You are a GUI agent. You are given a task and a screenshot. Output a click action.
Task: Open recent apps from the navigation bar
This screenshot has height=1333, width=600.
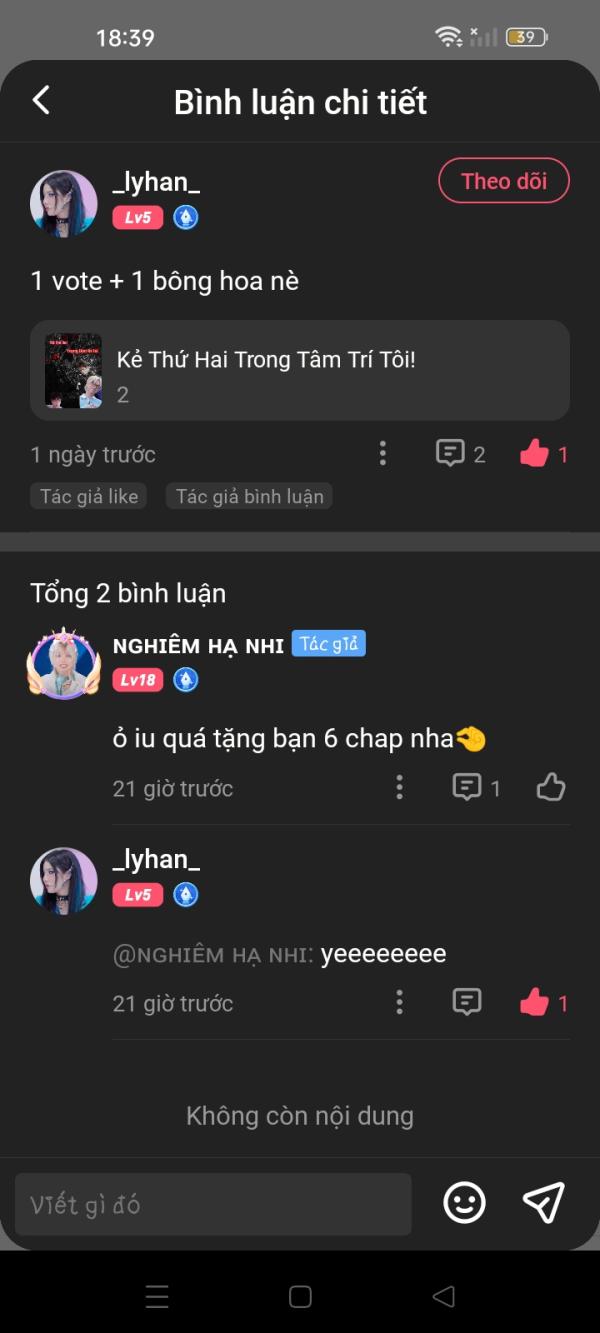click(157, 1297)
